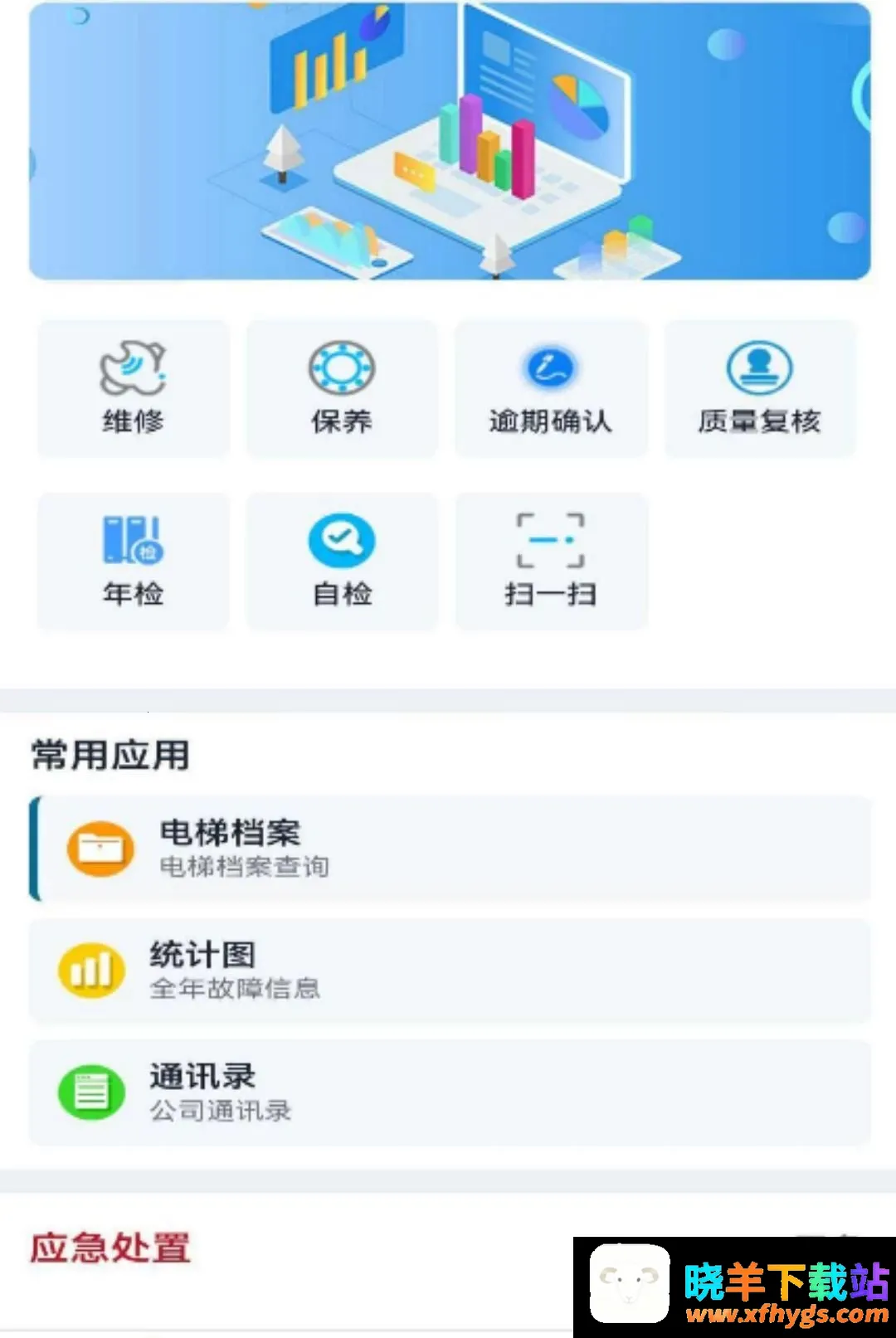Launch 扫一扫 scanner
896x1338 pixels.
[x=551, y=561]
